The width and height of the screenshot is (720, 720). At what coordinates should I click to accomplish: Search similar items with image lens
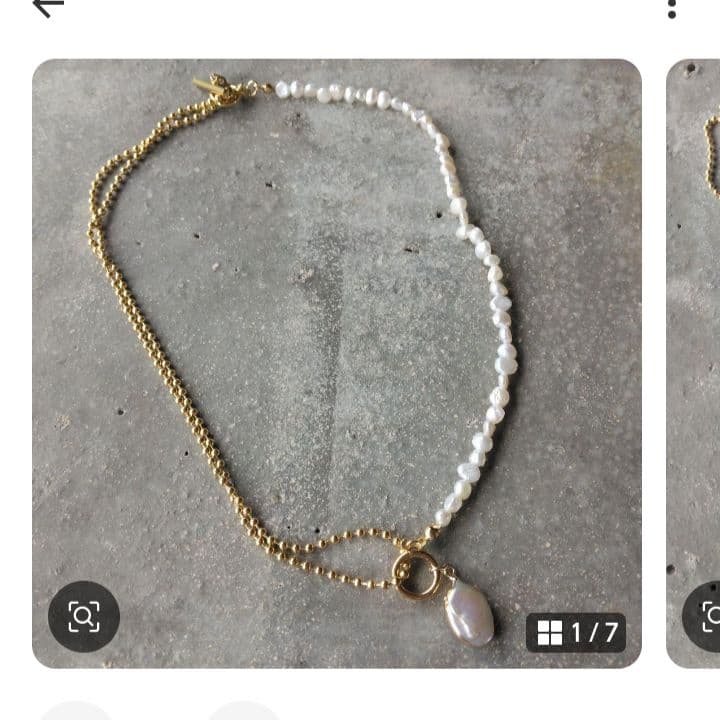[84, 616]
